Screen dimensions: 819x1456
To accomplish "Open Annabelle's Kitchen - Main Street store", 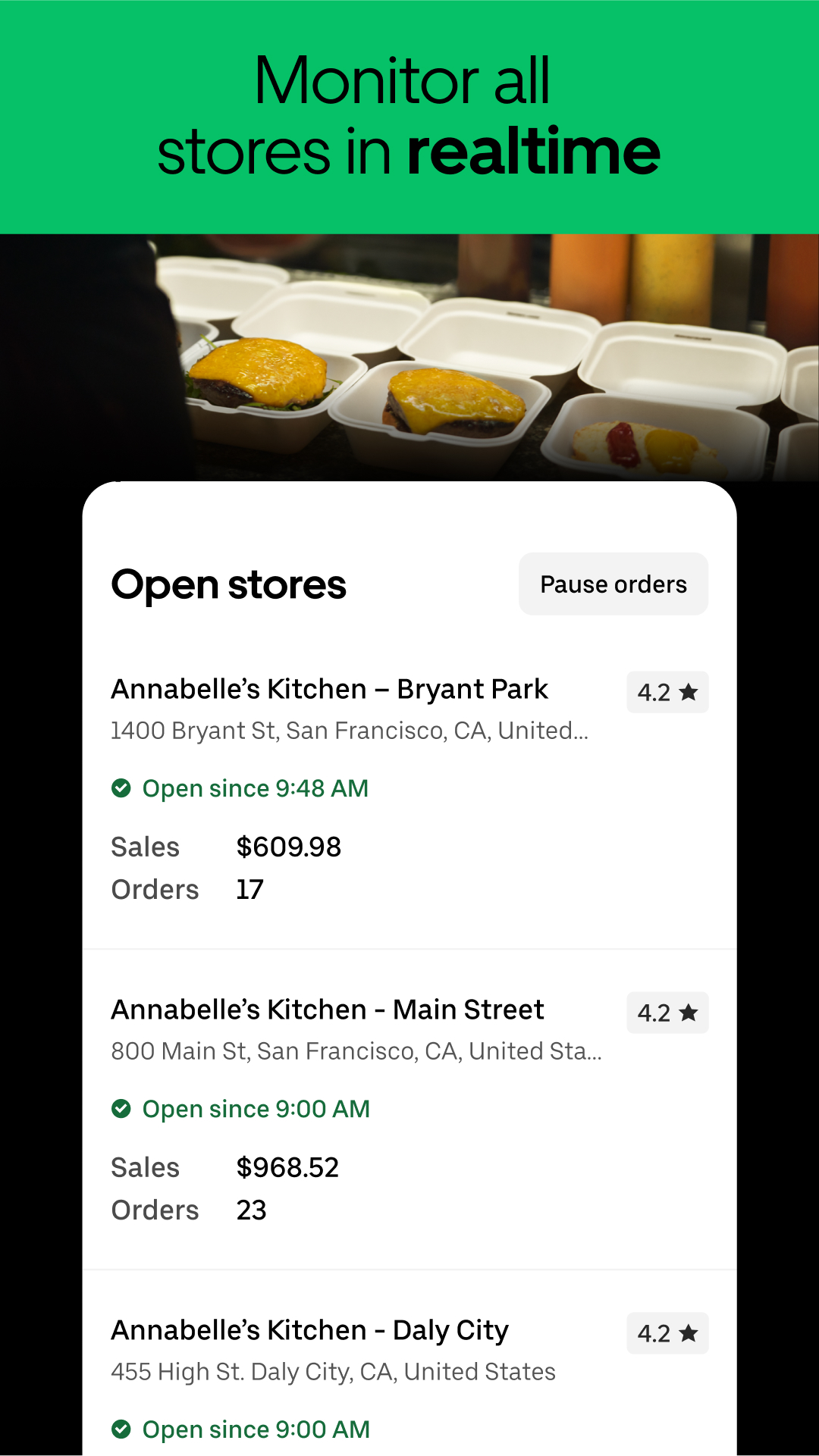I will tap(328, 1010).
